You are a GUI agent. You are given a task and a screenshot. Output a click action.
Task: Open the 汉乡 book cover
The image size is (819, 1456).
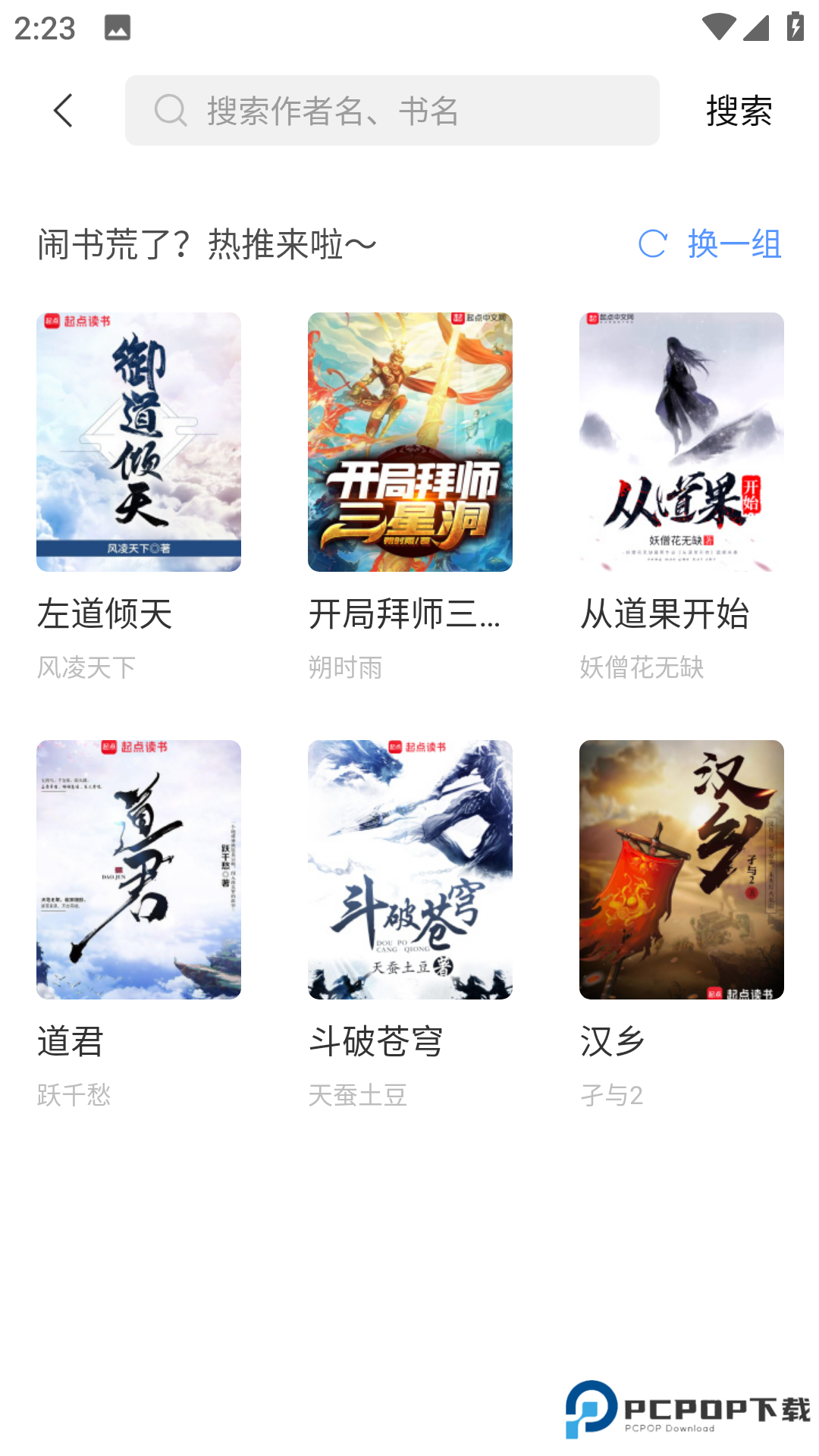680,870
